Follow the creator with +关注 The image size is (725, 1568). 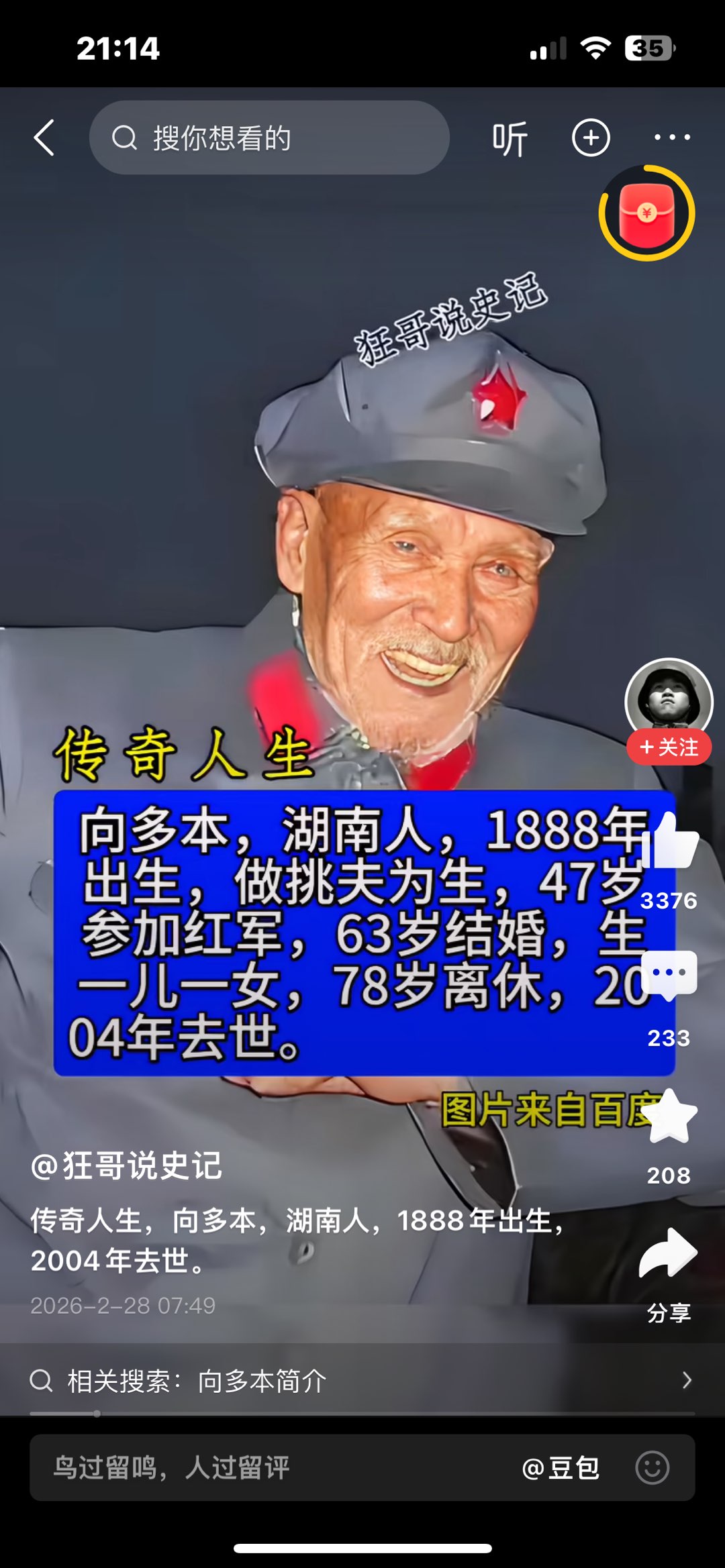669,747
